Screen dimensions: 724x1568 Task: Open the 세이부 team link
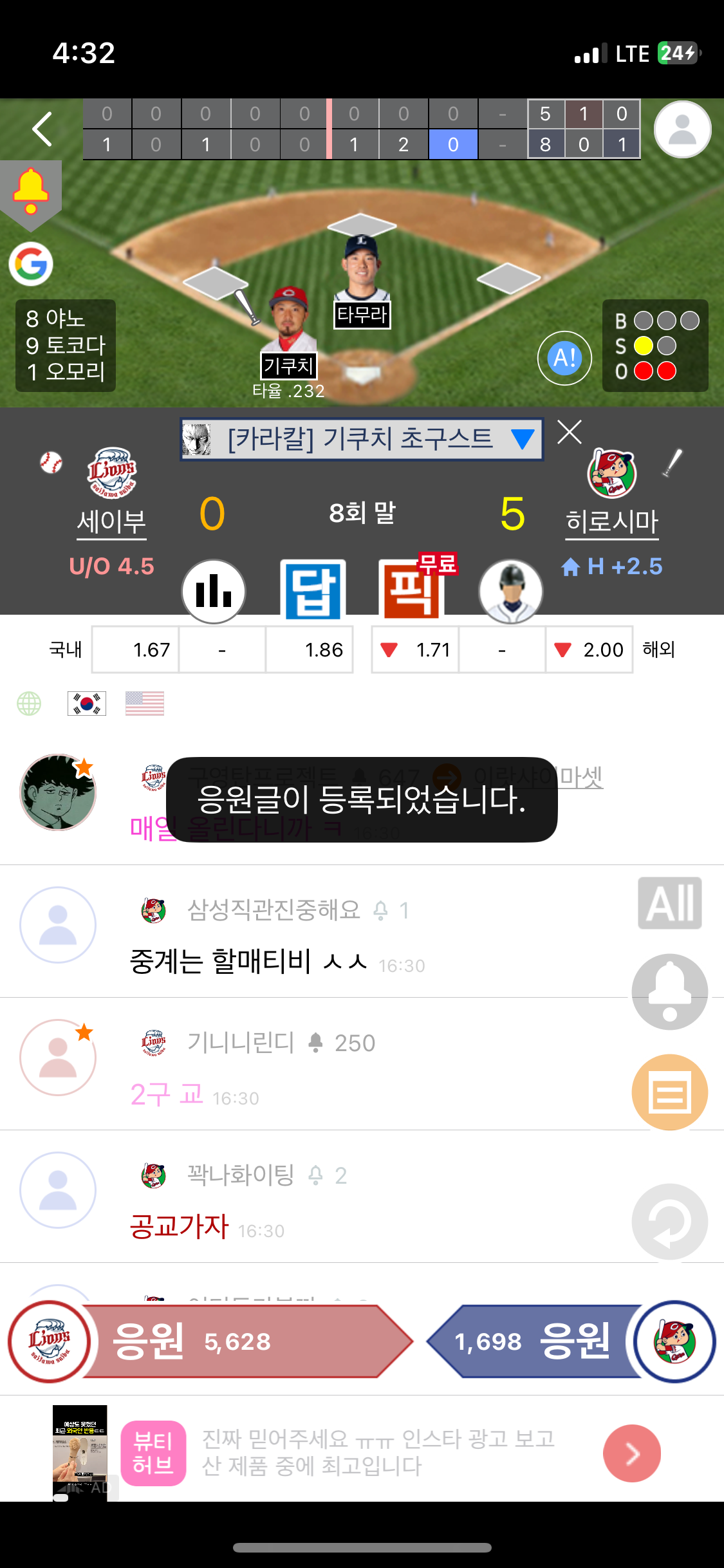(112, 521)
